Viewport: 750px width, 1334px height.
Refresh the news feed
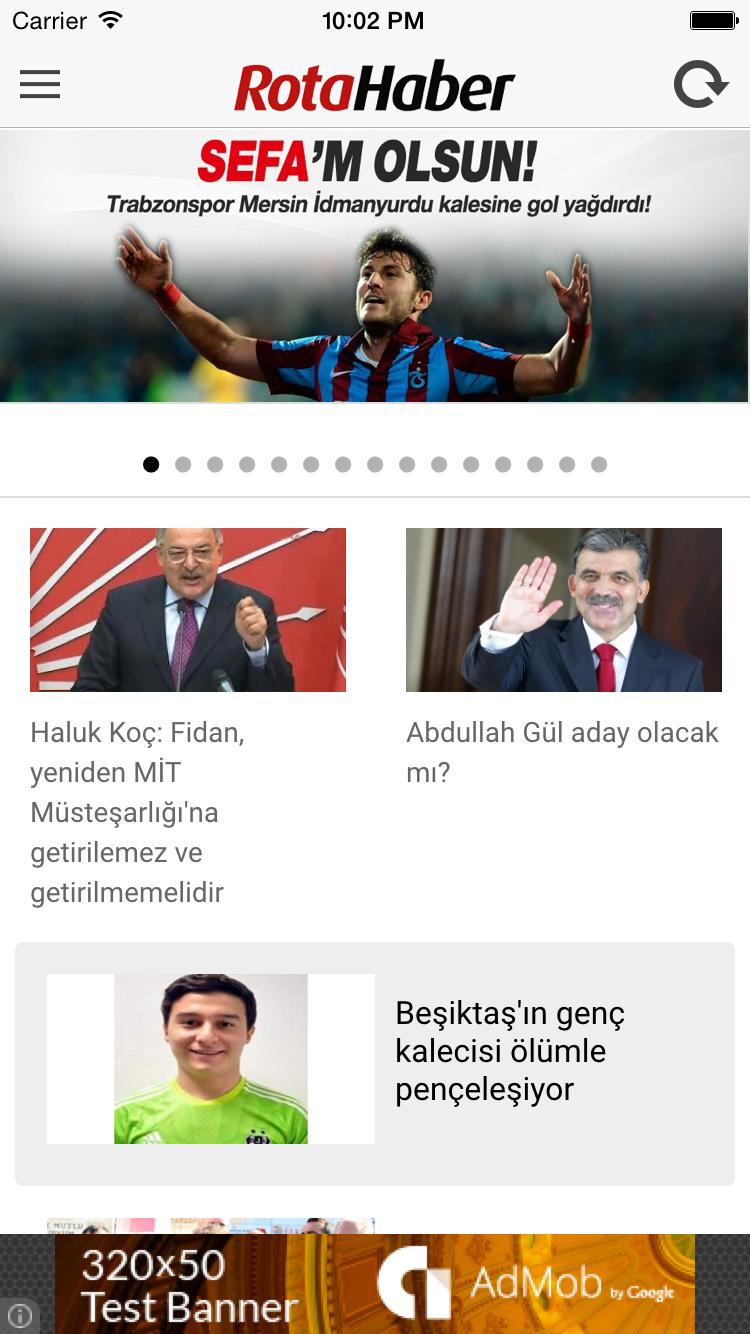(700, 85)
